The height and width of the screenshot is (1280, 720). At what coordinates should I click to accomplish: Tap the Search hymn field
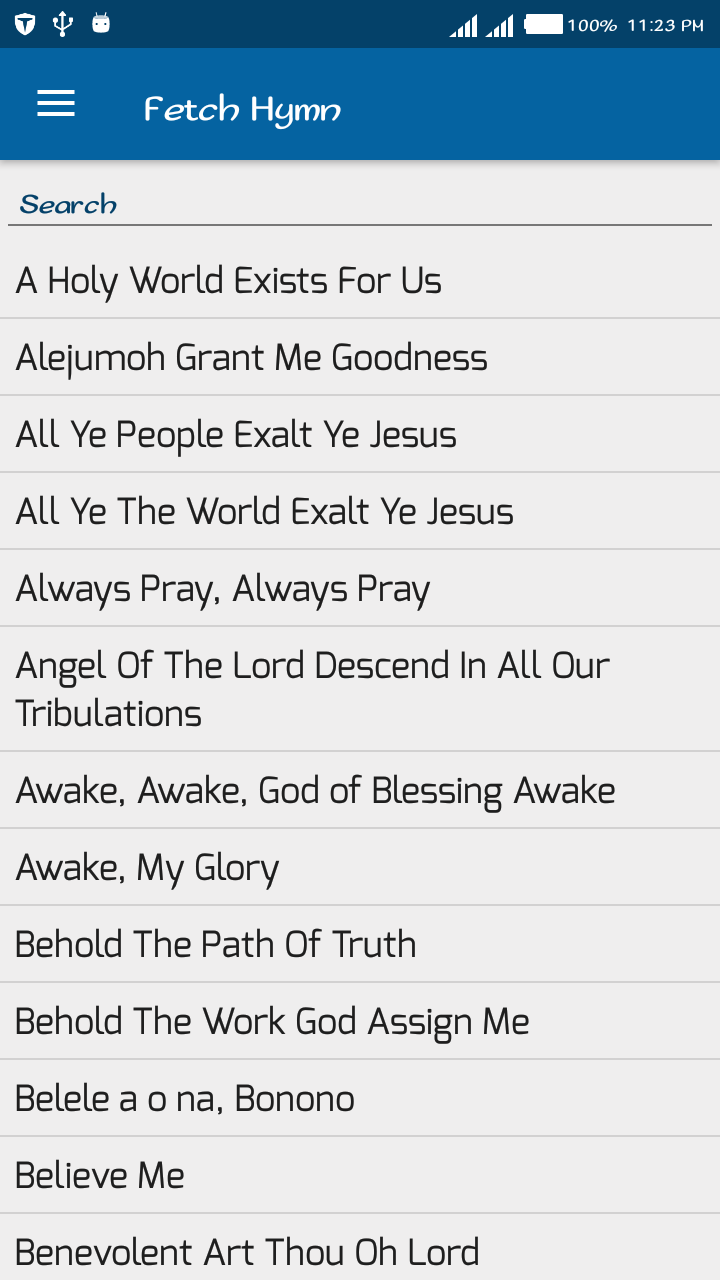click(360, 204)
